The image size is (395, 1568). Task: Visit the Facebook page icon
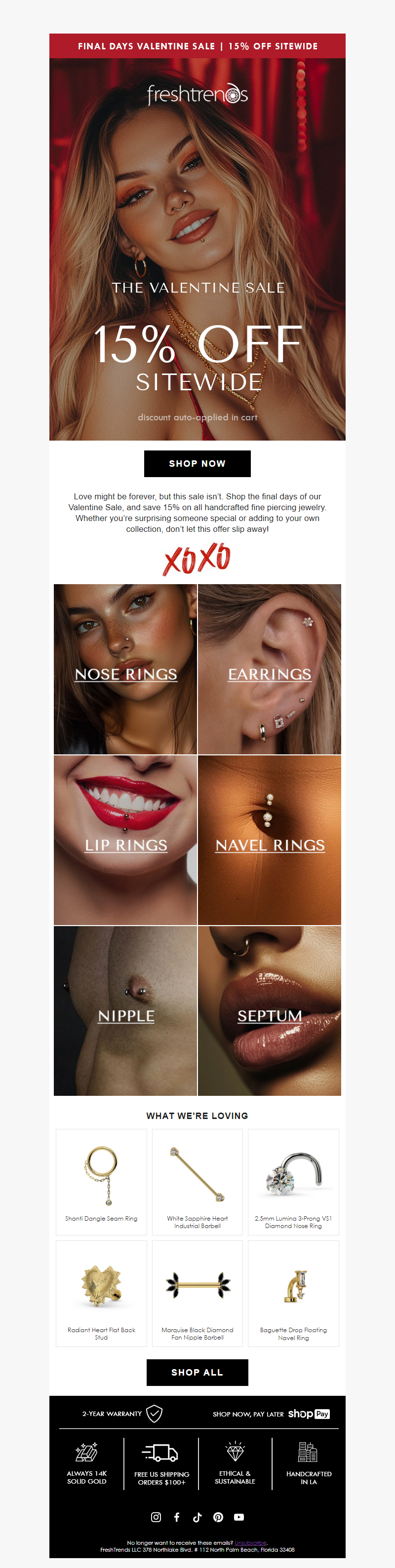tap(177, 1517)
